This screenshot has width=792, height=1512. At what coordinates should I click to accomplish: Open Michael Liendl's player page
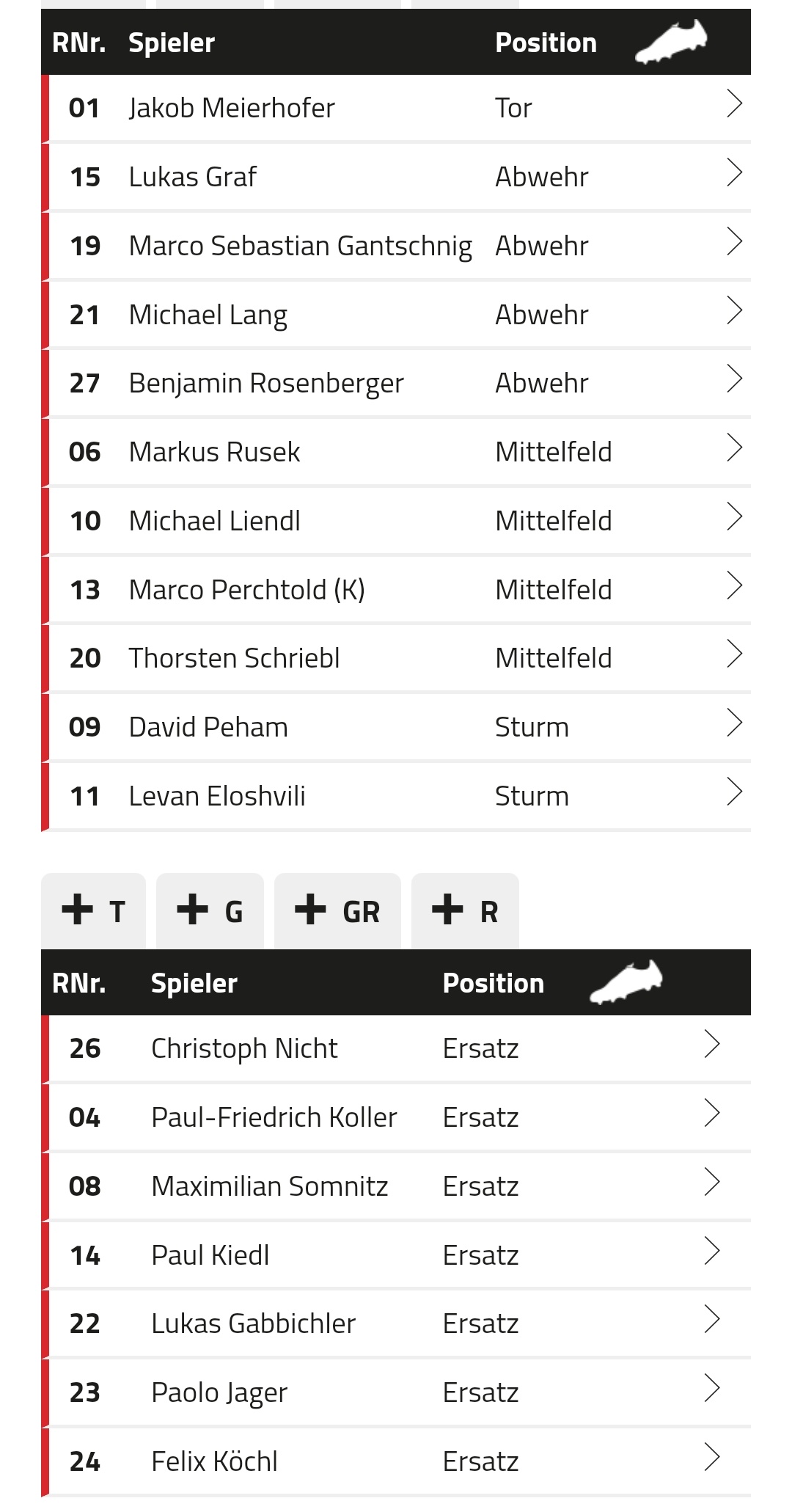pyautogui.click(x=396, y=521)
